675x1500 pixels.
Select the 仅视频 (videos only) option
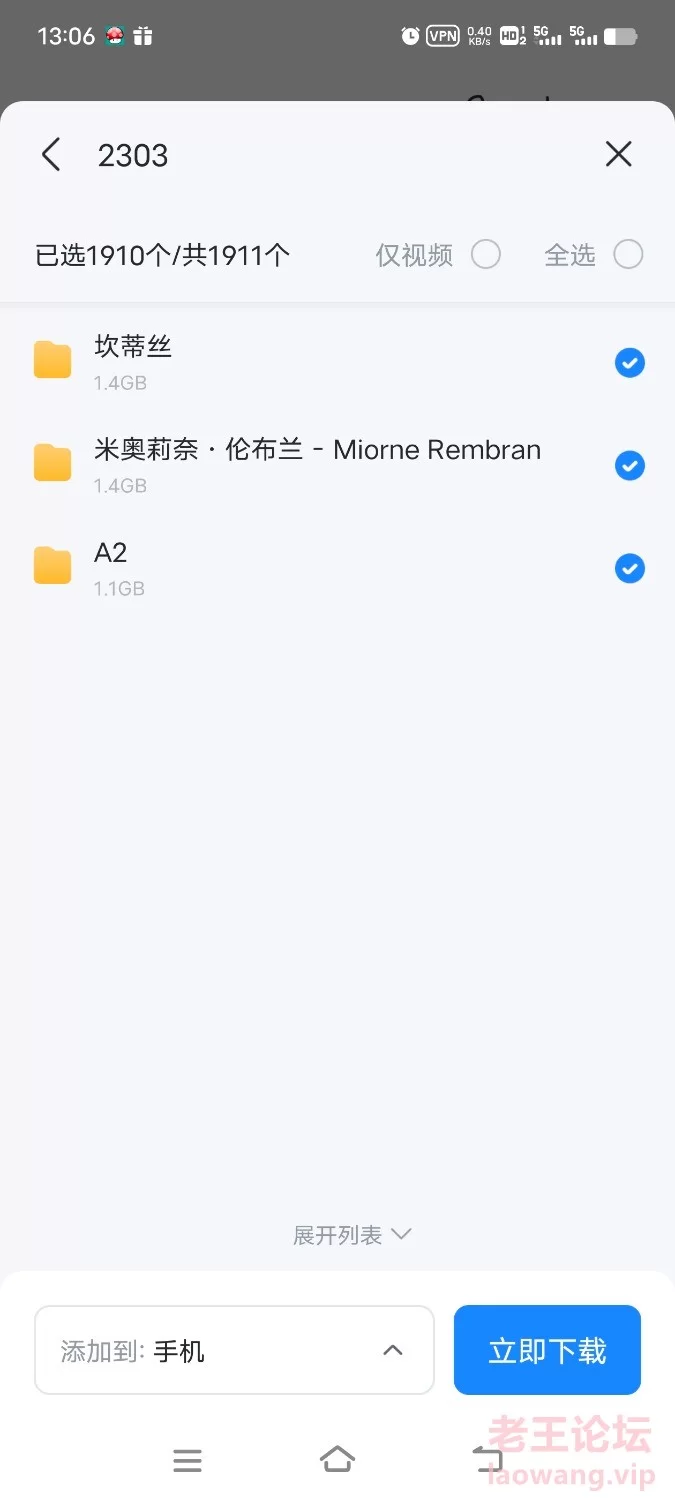(x=486, y=255)
